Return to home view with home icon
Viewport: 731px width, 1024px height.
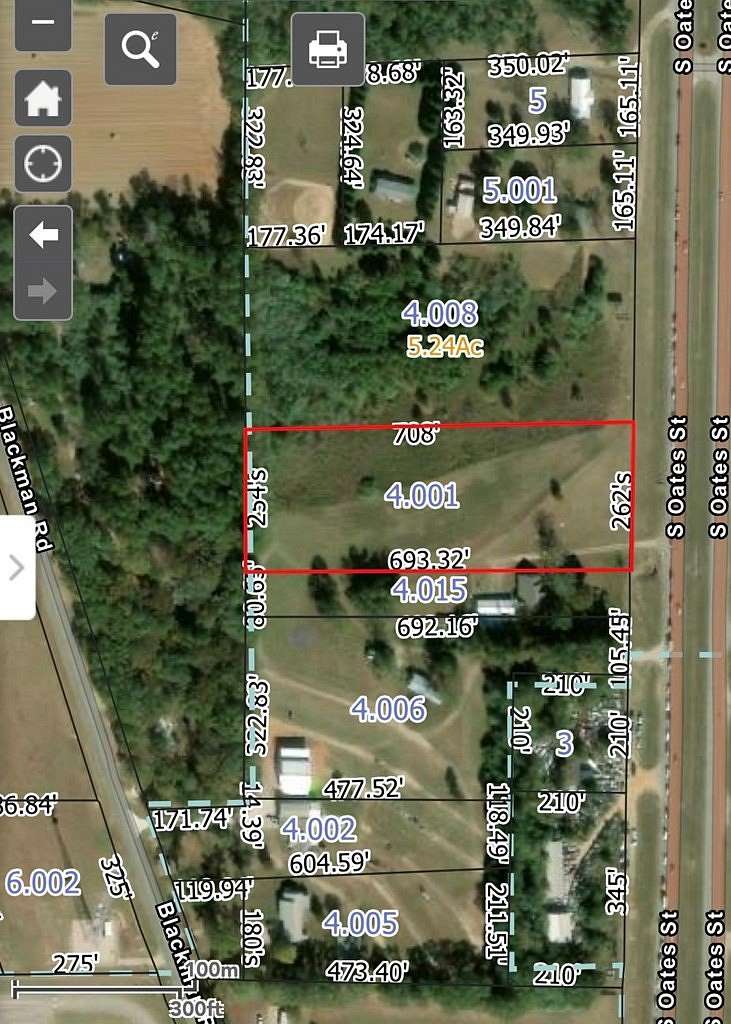[42, 99]
